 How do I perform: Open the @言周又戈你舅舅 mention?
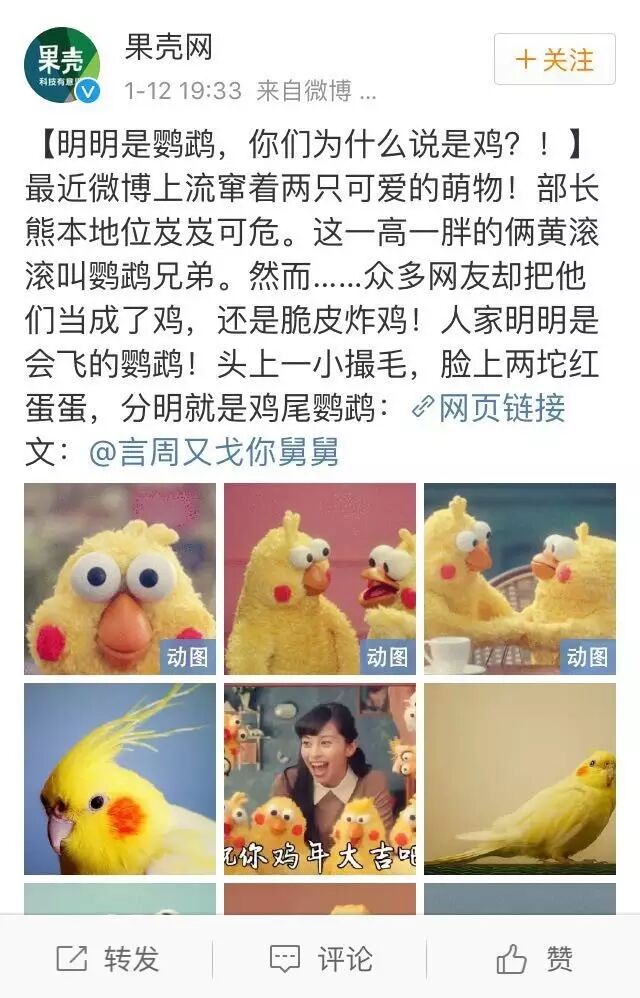(213, 451)
